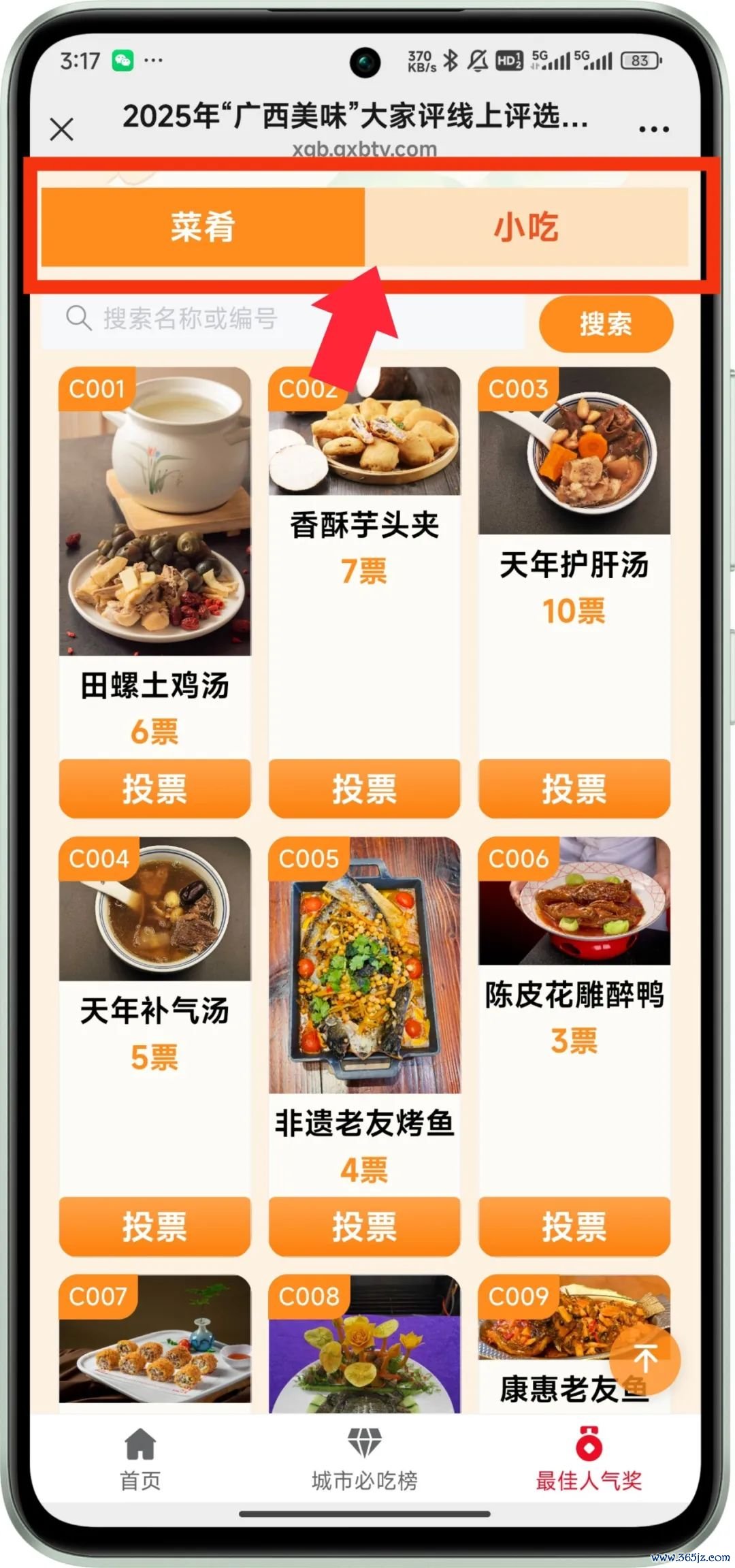The width and height of the screenshot is (735, 1568).
Task: Close the webview with the X icon
Action: (x=62, y=129)
